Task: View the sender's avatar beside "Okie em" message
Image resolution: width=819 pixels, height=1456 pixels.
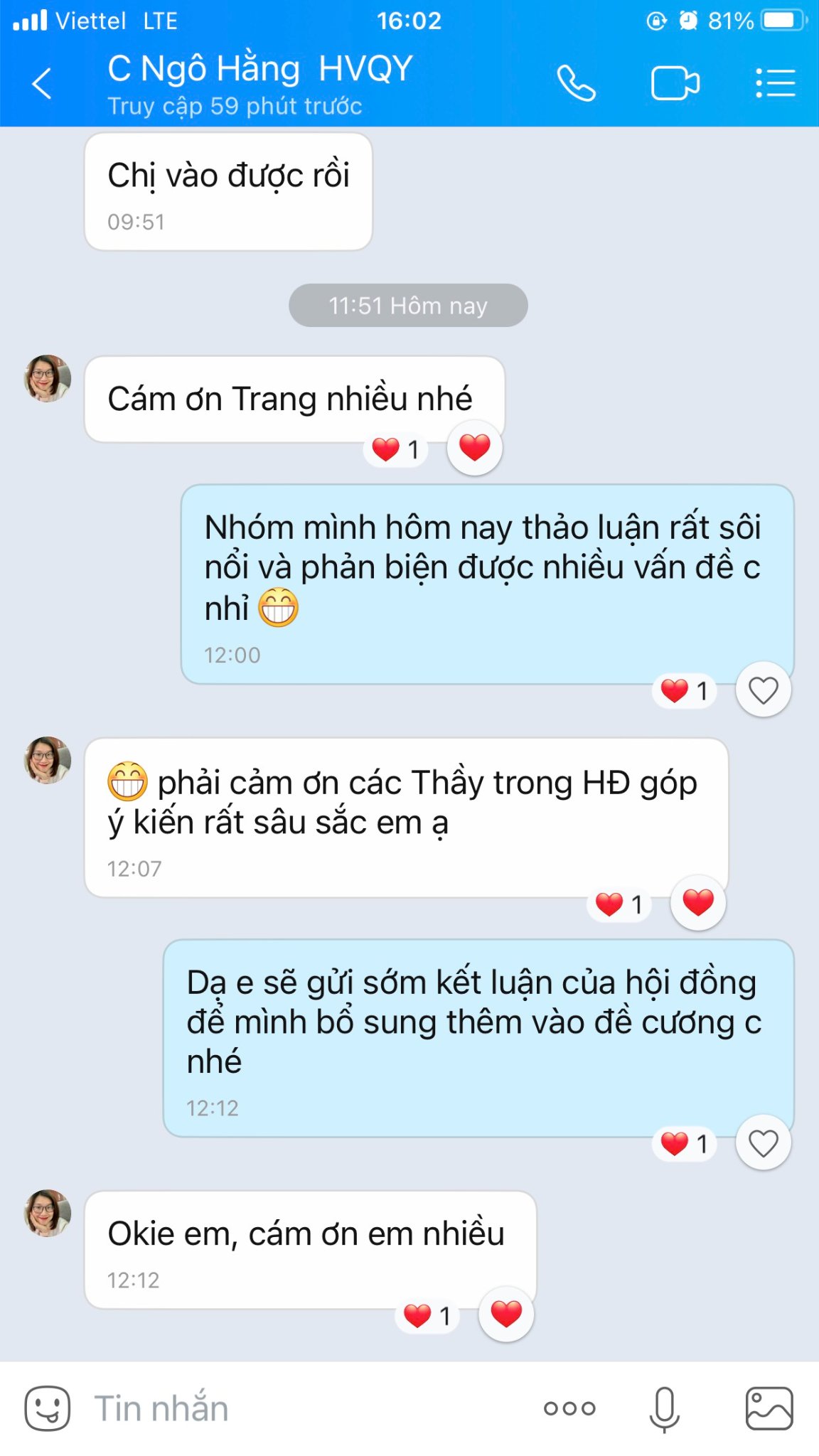Action: tap(48, 1214)
